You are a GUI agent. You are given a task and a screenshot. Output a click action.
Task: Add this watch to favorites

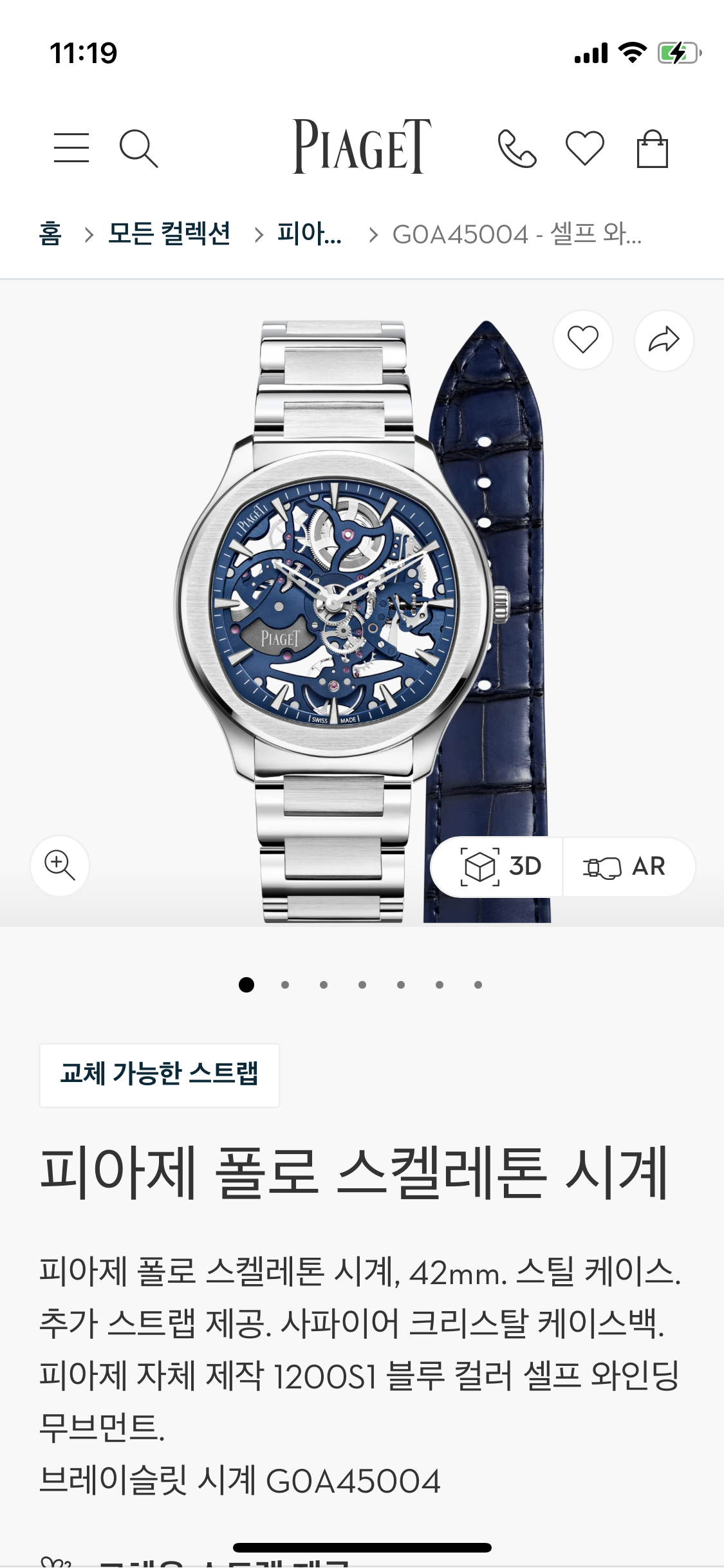pos(583,340)
